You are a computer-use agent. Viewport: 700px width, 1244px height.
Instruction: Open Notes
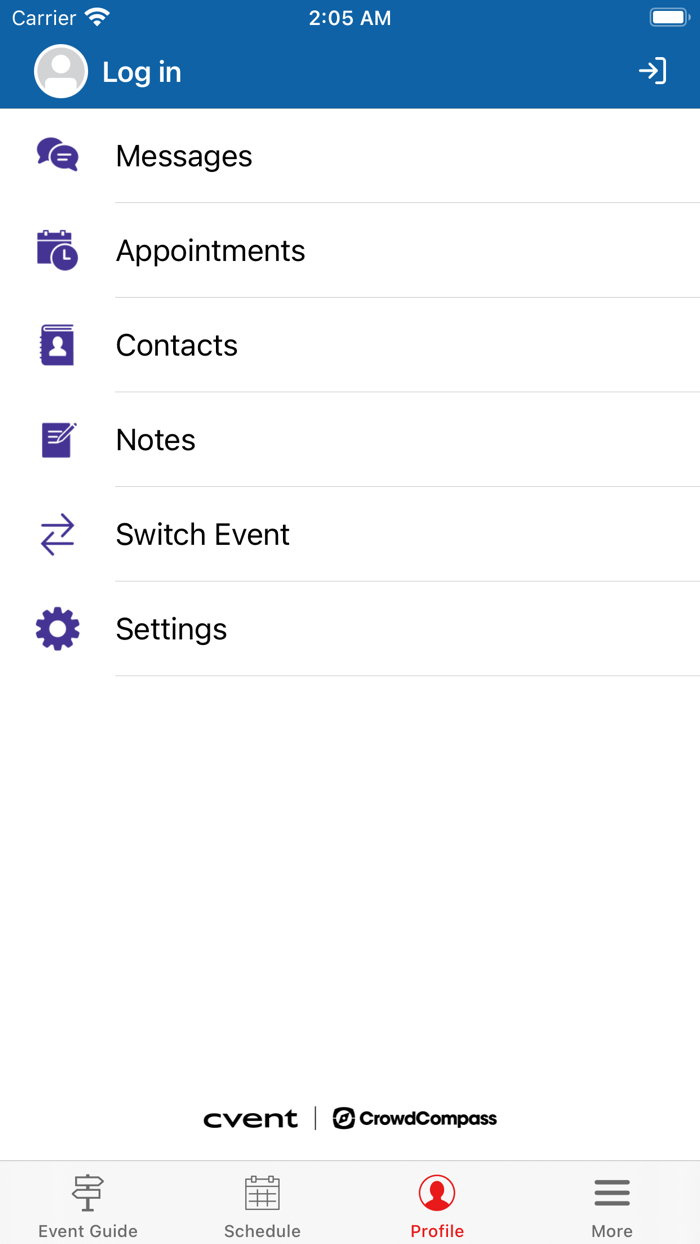[x=156, y=440]
